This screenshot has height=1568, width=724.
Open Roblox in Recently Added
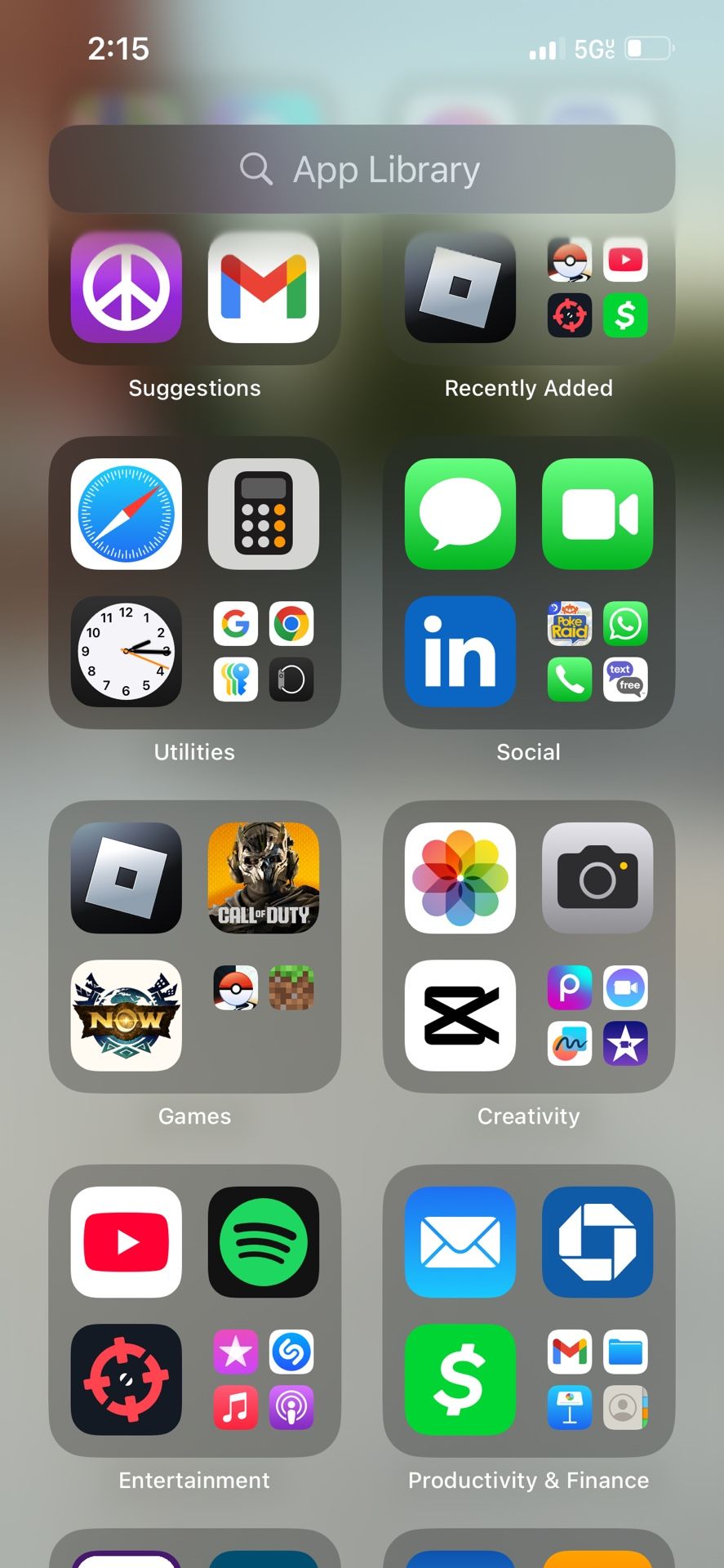pos(460,287)
